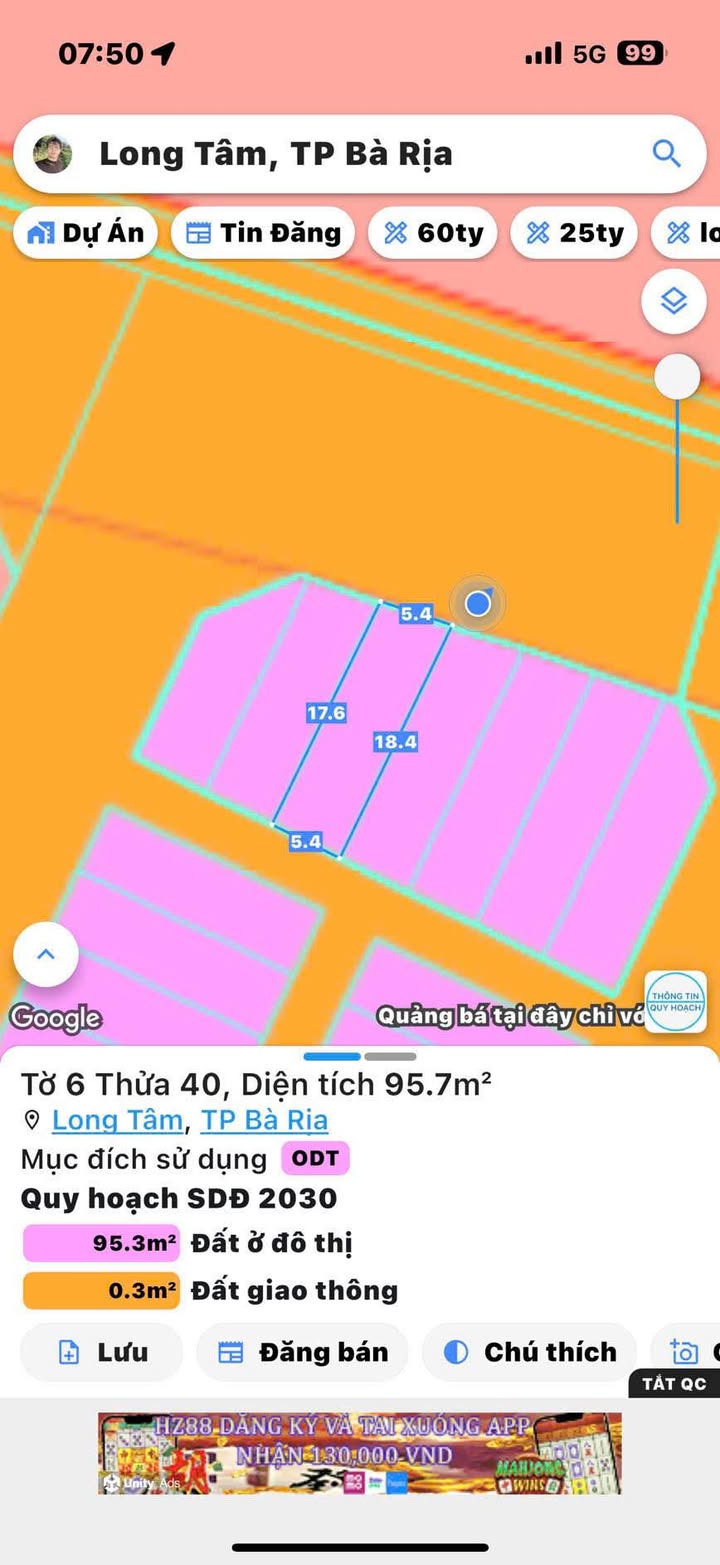Save the plot with Lưu

coord(102,1352)
